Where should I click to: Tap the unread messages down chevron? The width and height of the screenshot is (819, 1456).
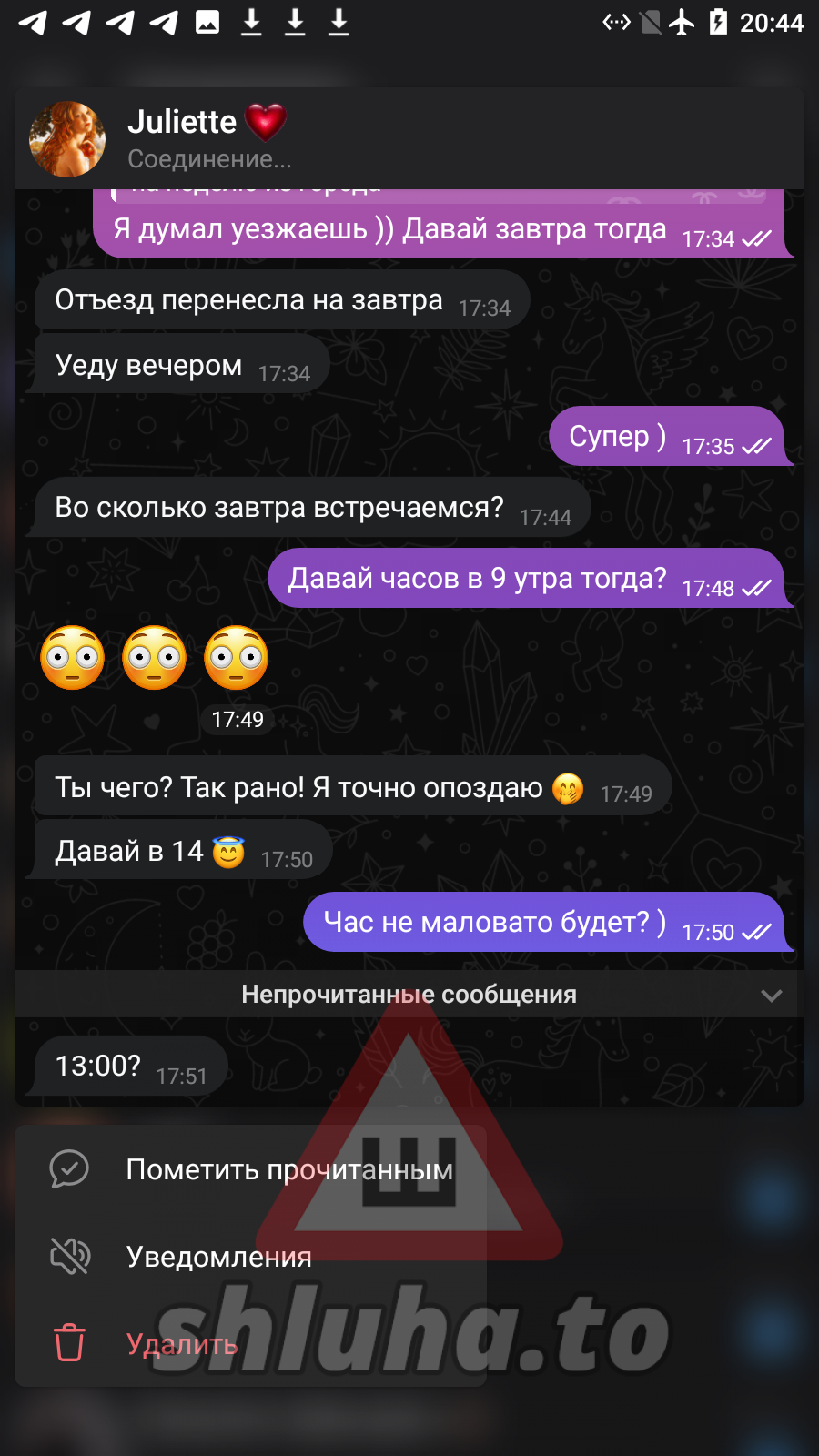[x=771, y=996]
